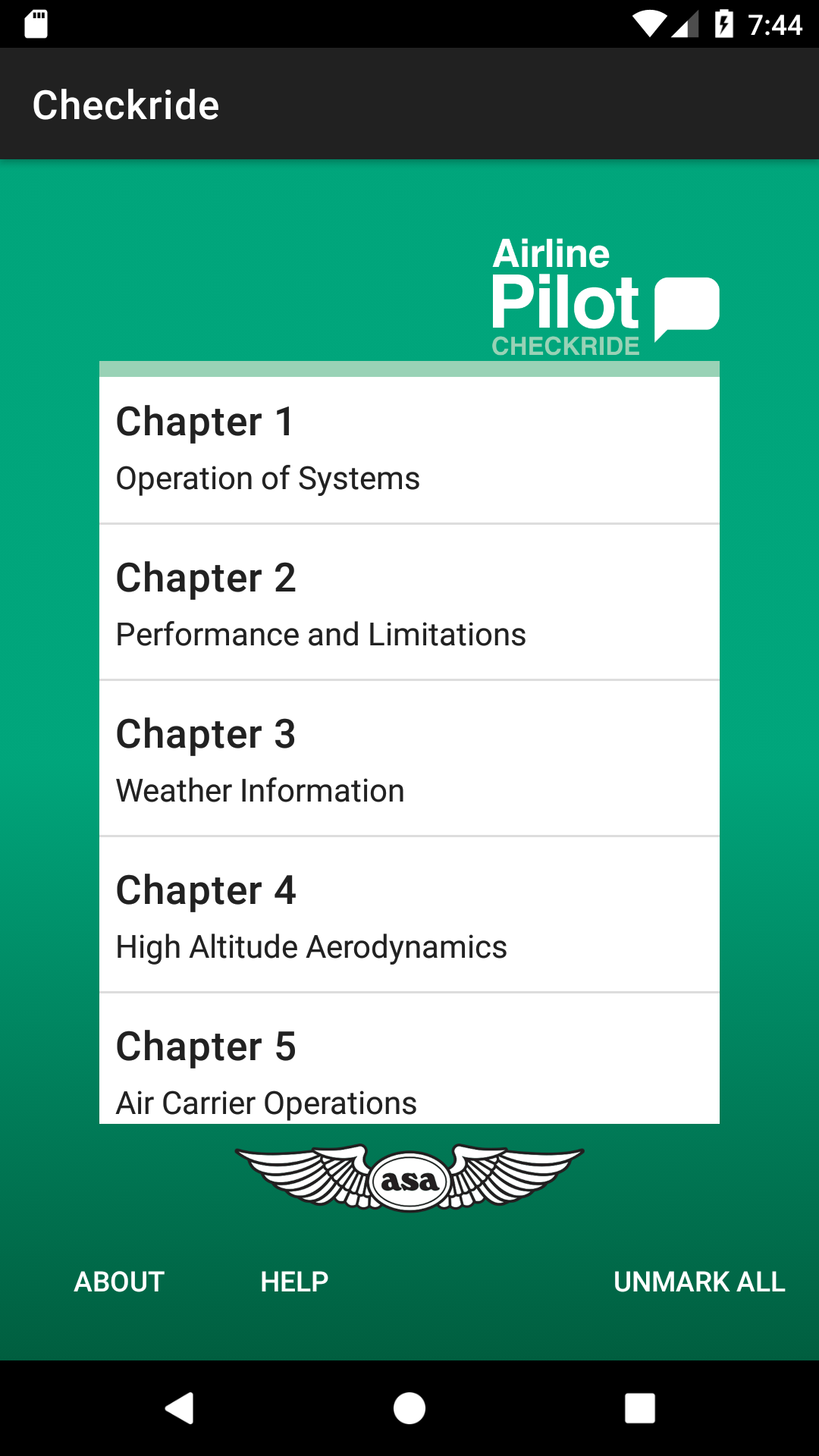This screenshot has height=1456, width=819.
Task: Select the CHECKRIDE text under the Pilot logo
Action: tap(565, 347)
